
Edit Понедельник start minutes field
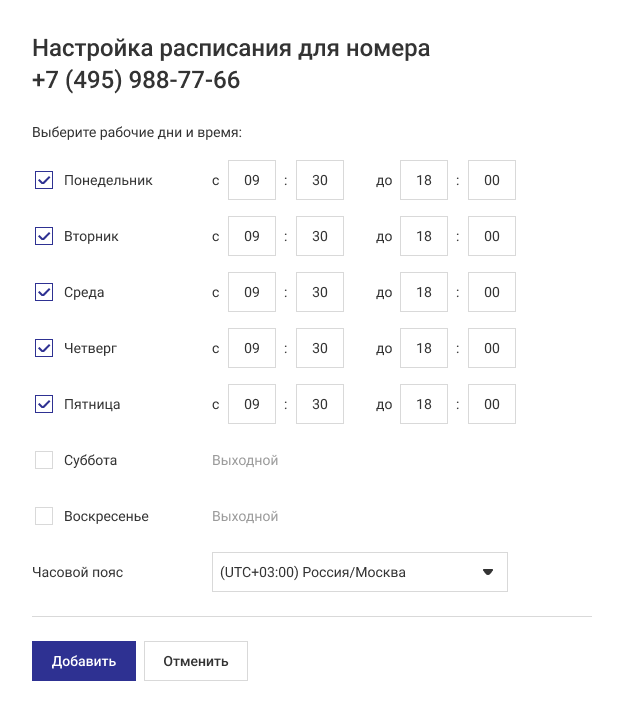[x=320, y=181]
